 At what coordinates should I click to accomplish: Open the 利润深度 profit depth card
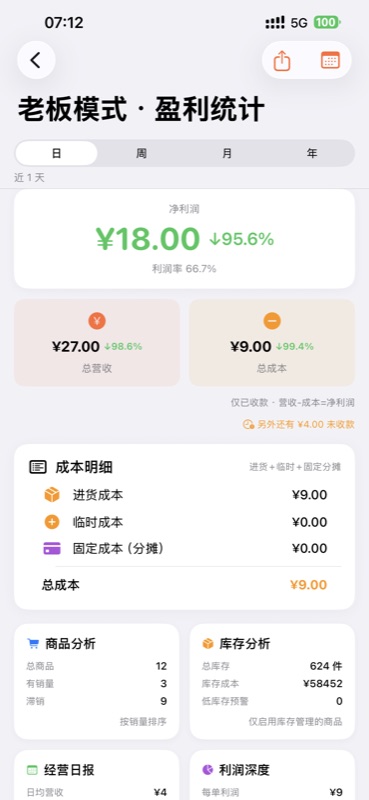click(x=272, y=775)
